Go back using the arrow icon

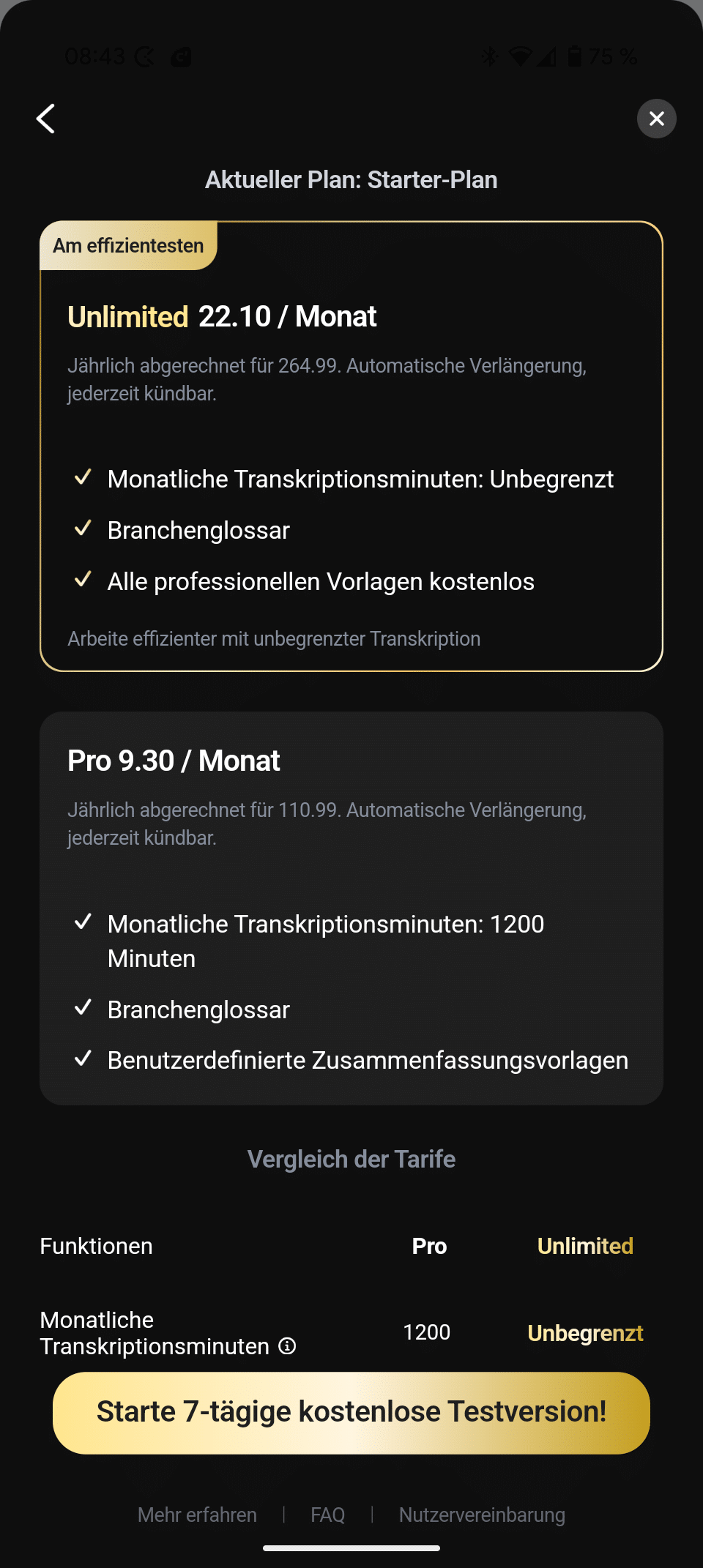coord(46,119)
